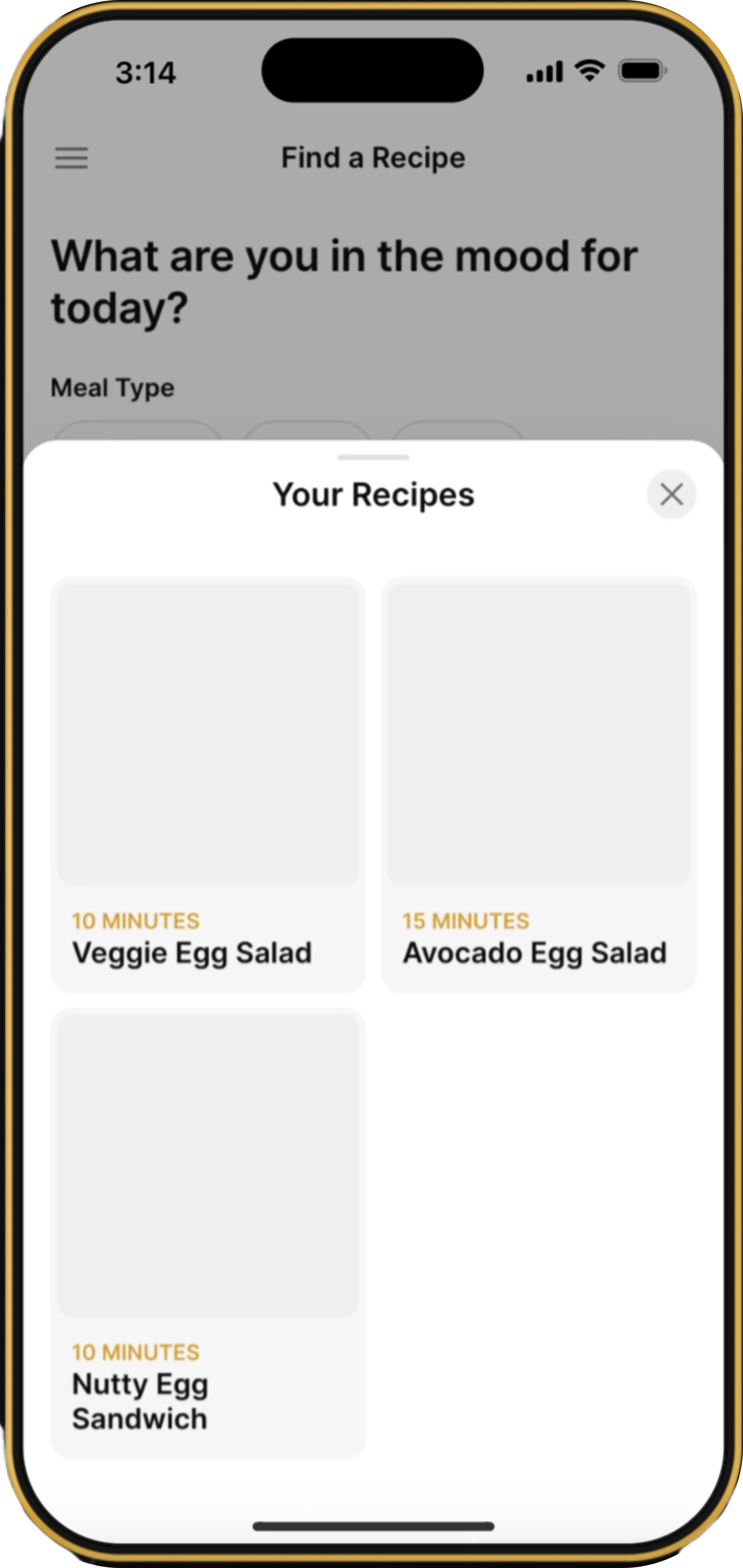This screenshot has width=743, height=1568.
Task: Open the Avocado Egg Salad recipe card
Action: click(x=539, y=785)
